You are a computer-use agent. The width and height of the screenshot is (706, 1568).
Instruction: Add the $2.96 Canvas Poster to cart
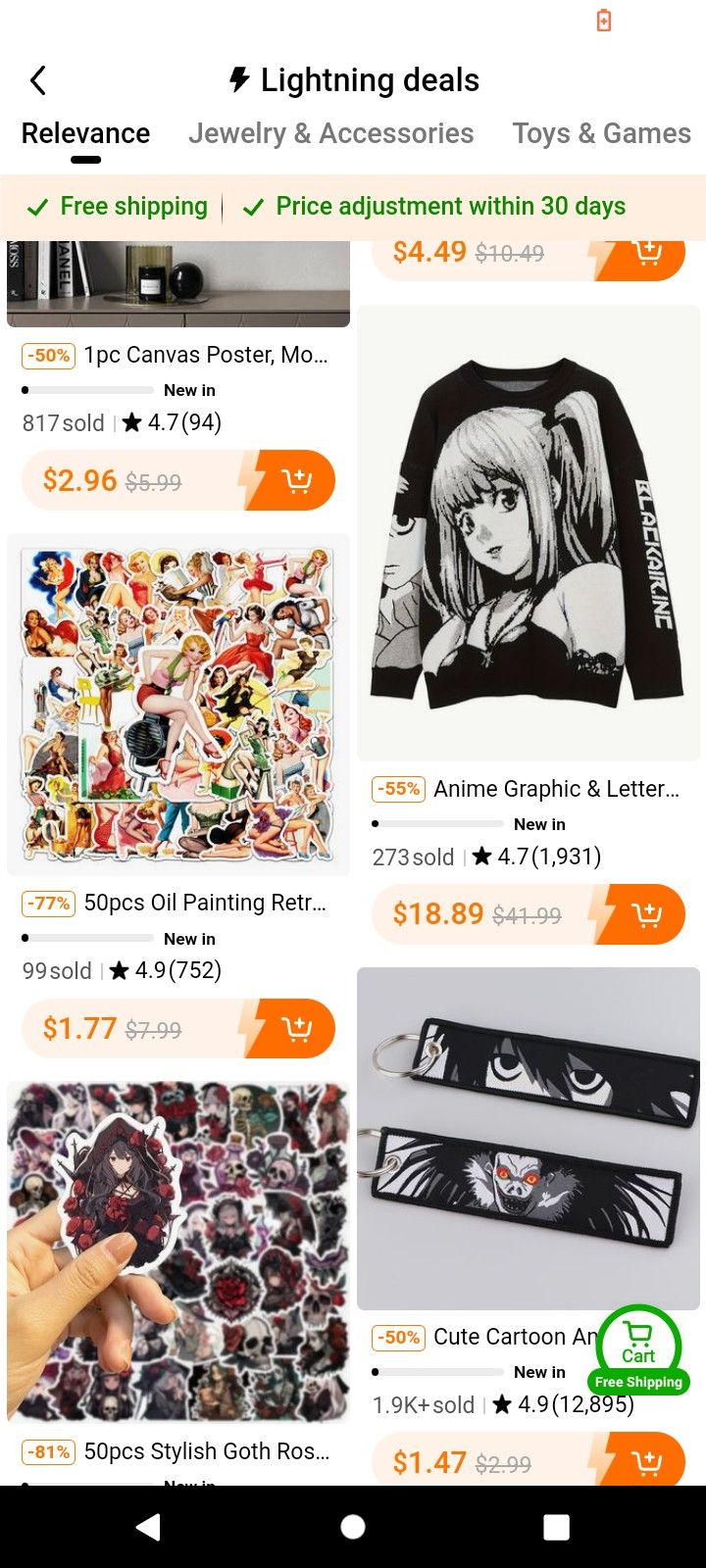coord(295,480)
